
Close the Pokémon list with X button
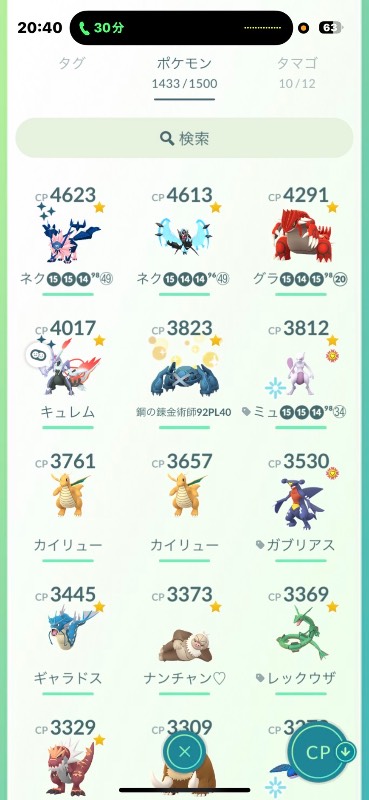coord(185,751)
